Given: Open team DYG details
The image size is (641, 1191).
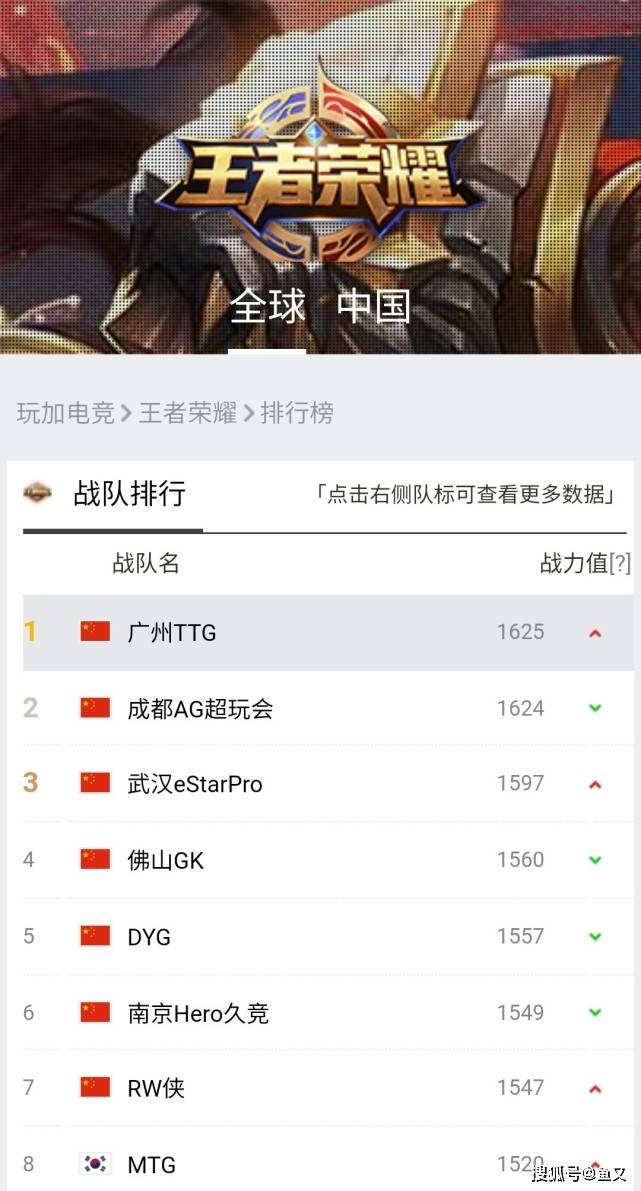Looking at the screenshot, I should click(150, 937).
